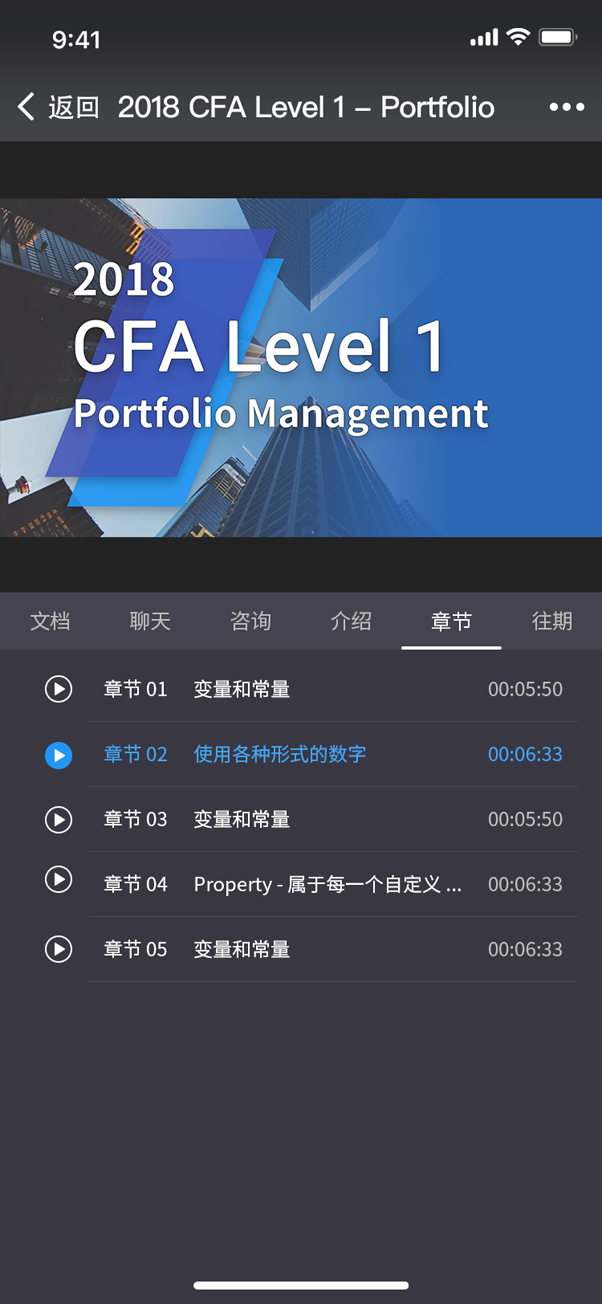Image resolution: width=602 pixels, height=1304 pixels.
Task: Select the 介绍 tab
Action: (351, 621)
